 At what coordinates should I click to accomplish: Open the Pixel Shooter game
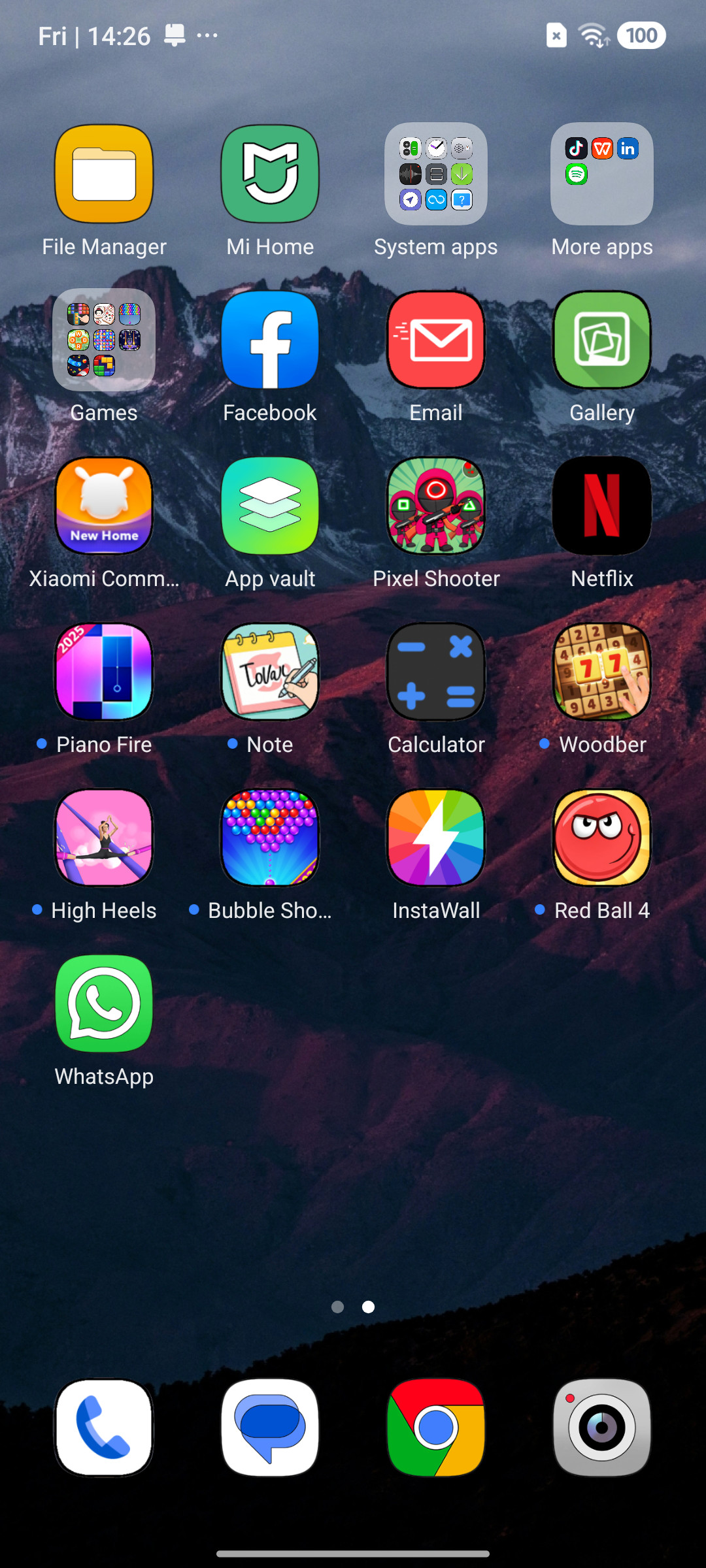point(435,506)
